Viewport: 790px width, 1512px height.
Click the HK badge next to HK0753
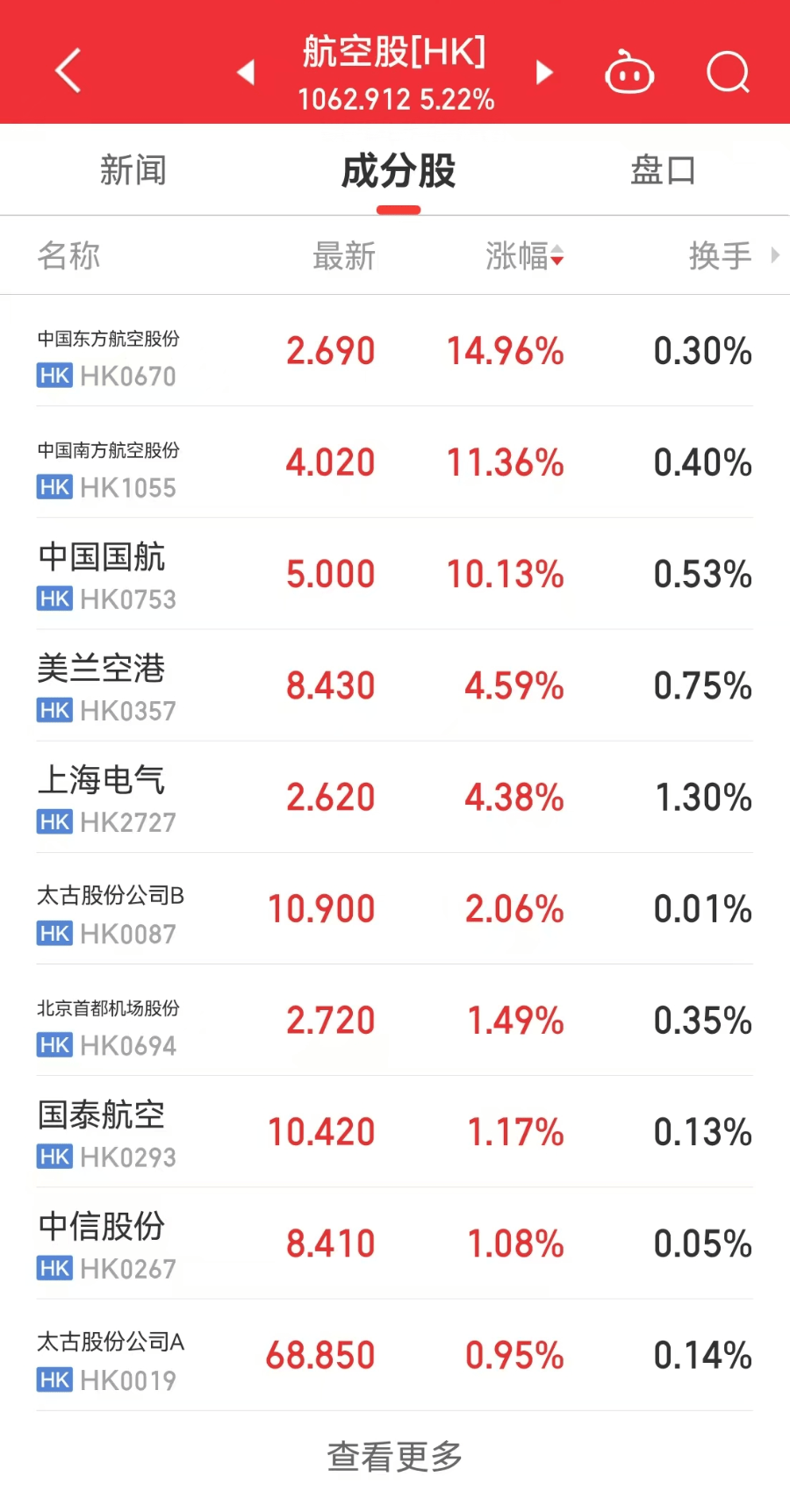54,599
